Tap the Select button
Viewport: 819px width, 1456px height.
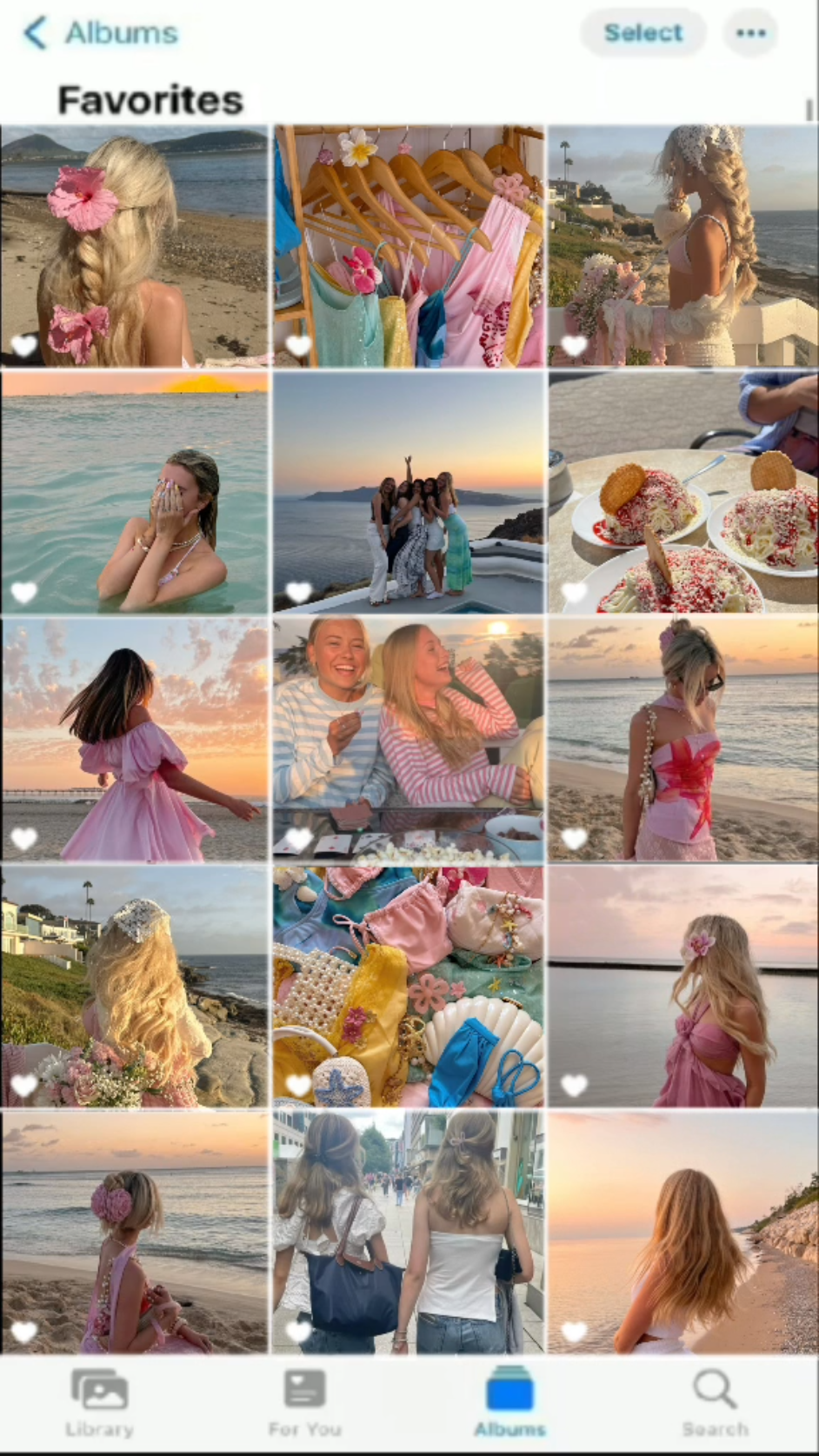click(x=643, y=33)
